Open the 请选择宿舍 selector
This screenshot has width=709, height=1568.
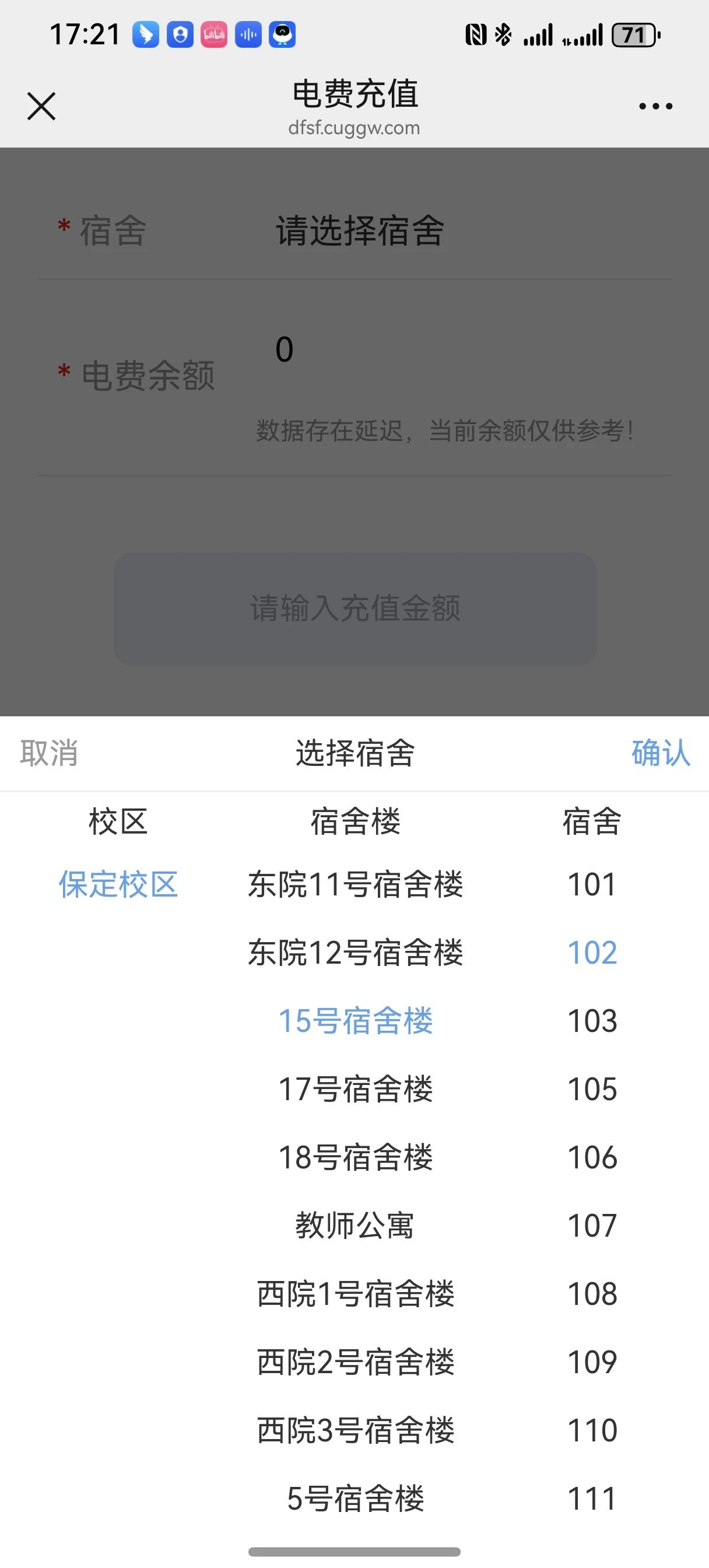(359, 230)
